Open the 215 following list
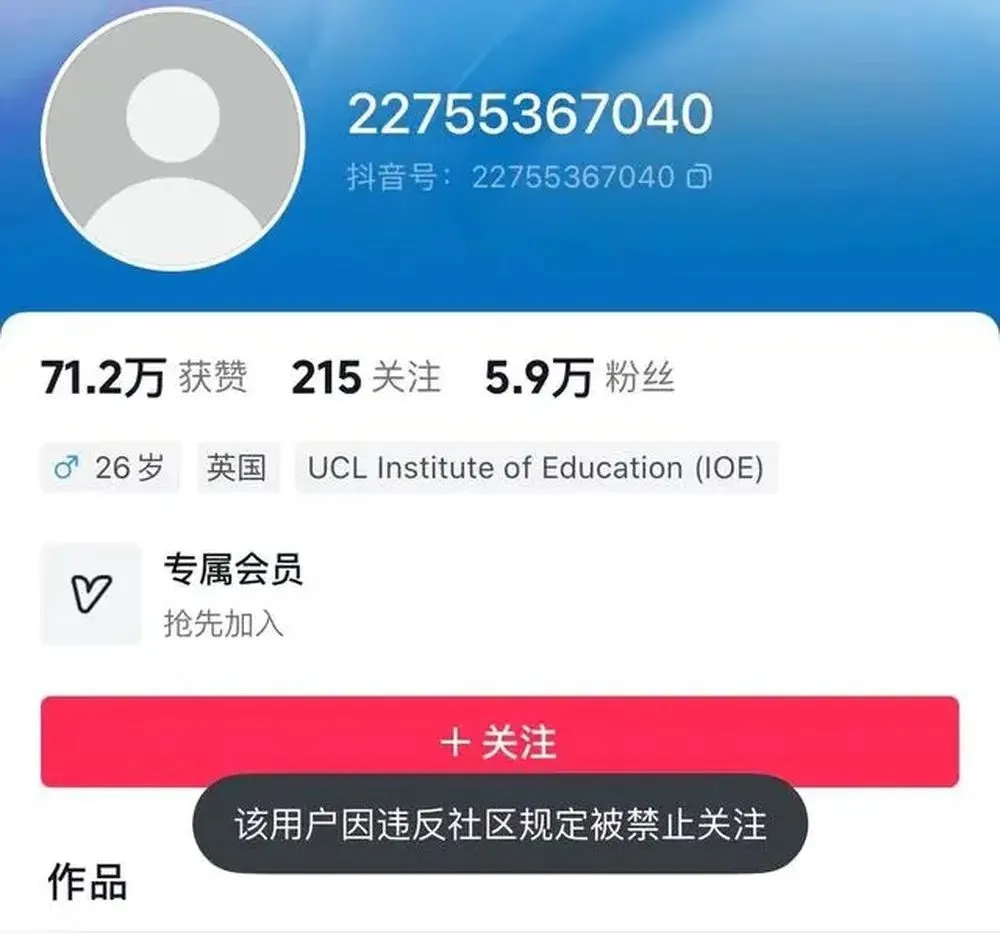 tap(365, 378)
